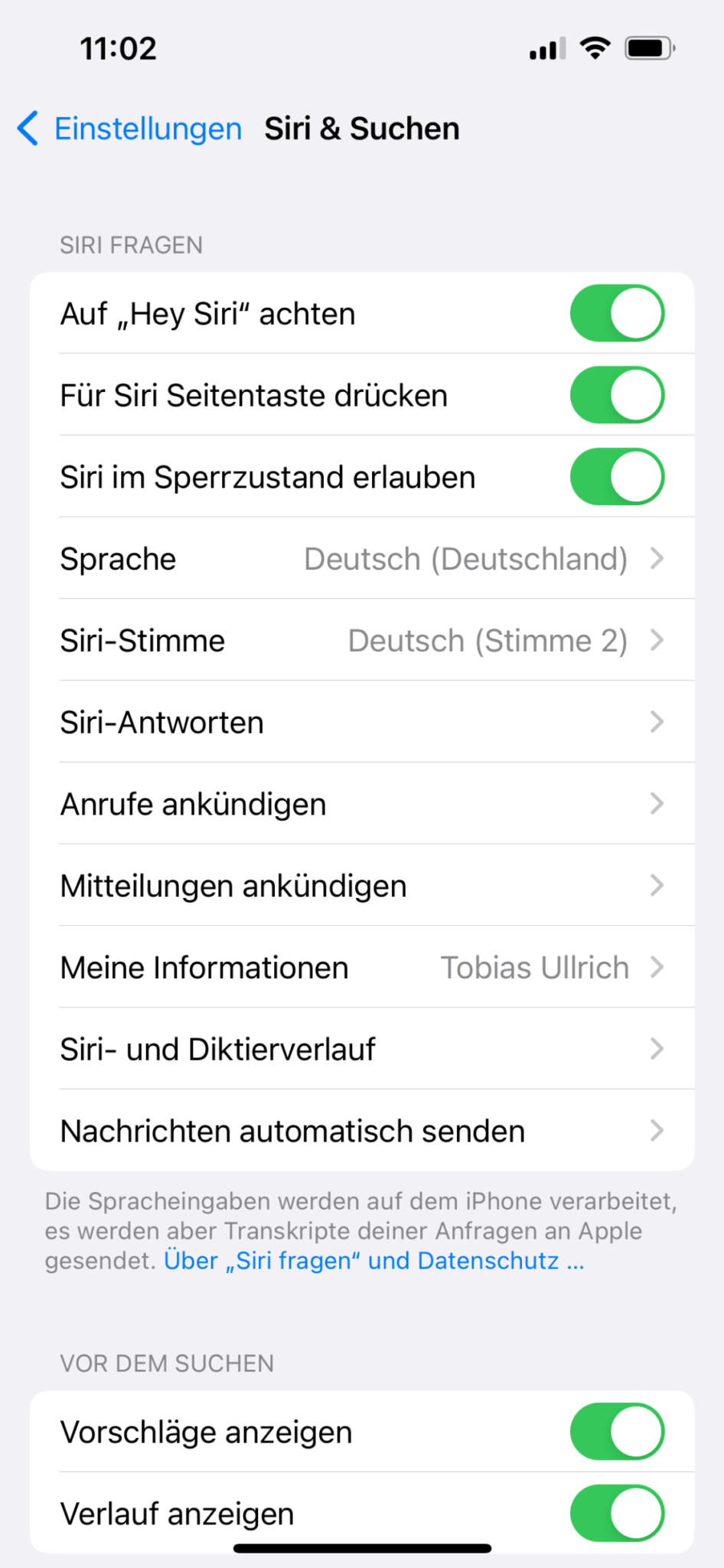724x1568 pixels.
Task: Open Nachrichten automatisch senden
Action: (x=362, y=1131)
